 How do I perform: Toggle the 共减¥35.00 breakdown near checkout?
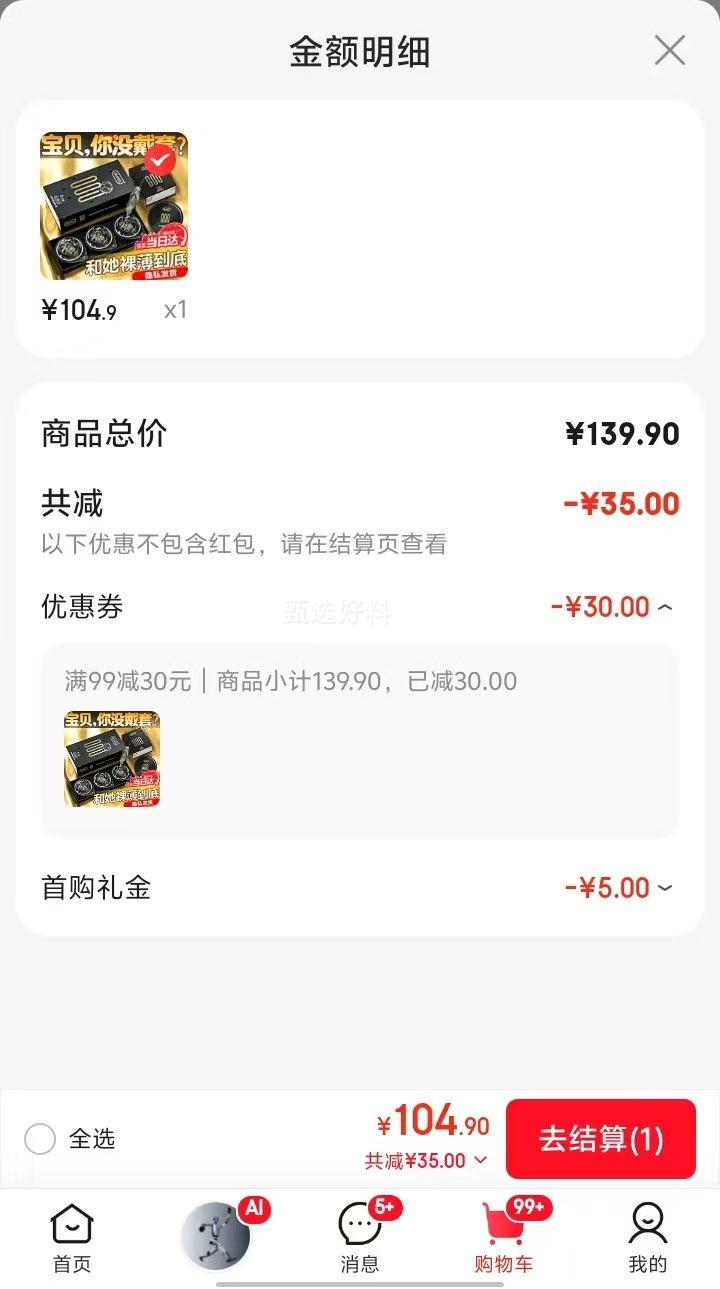[426, 1161]
